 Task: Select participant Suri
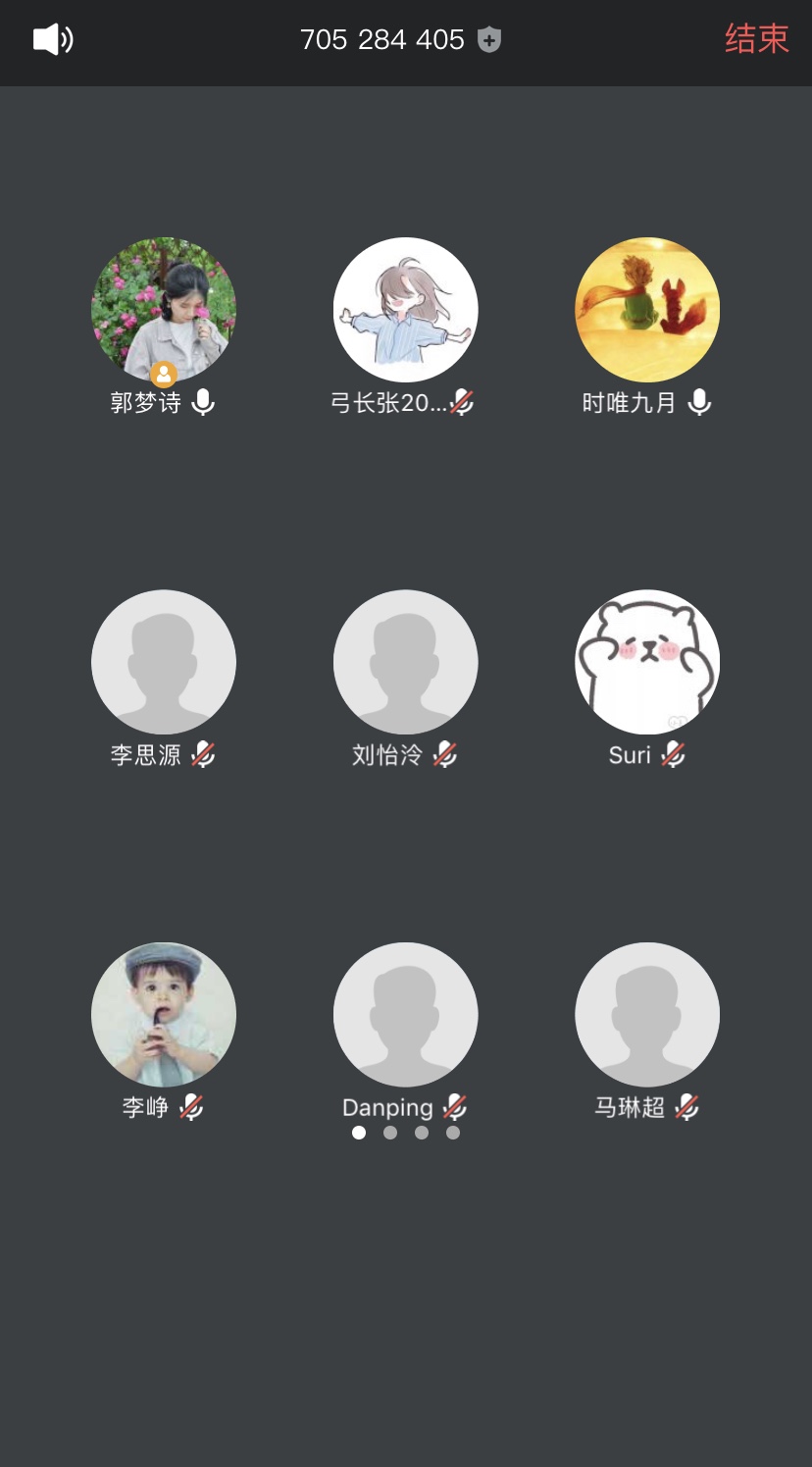tap(647, 662)
